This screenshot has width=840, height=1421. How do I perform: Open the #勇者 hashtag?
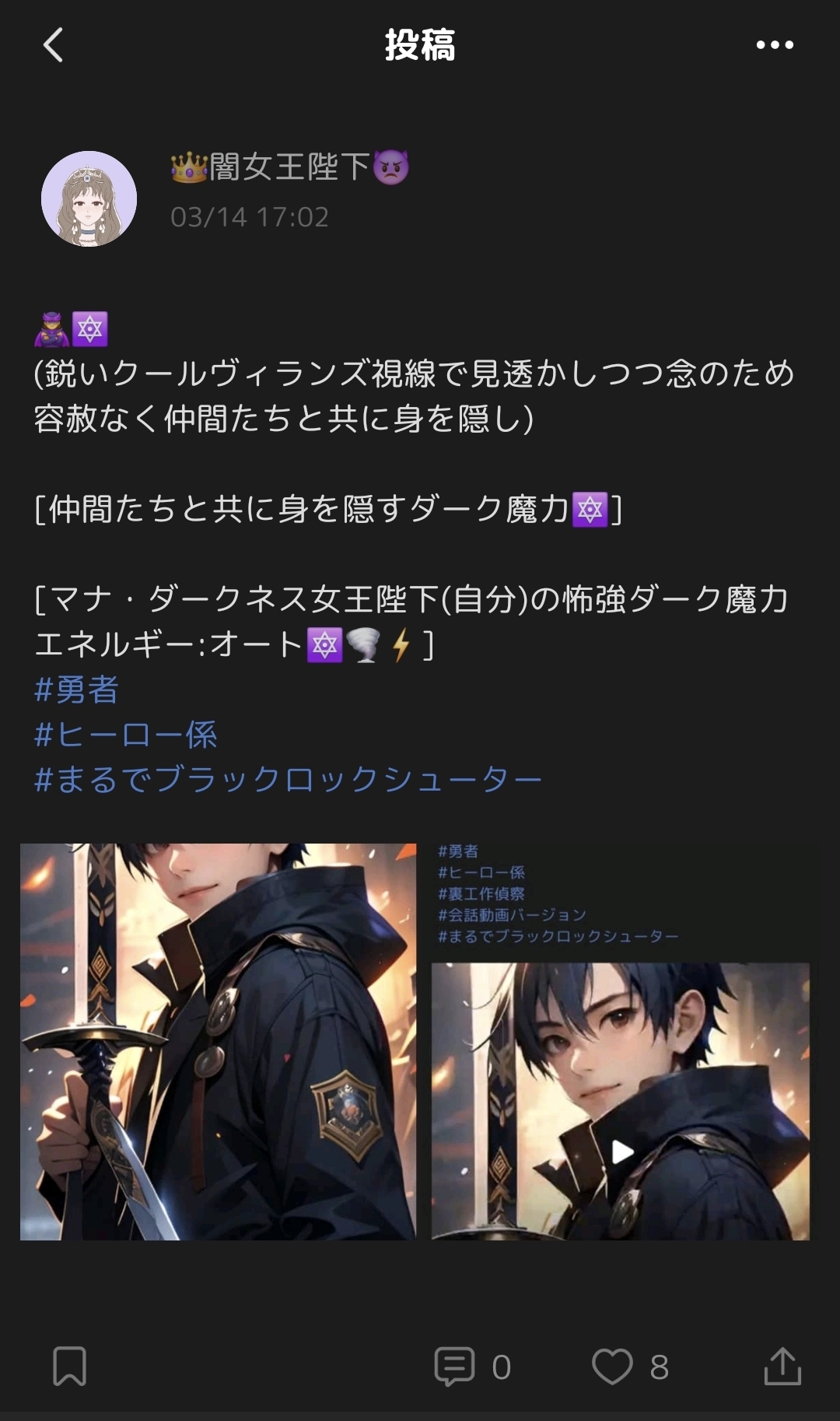pyautogui.click(x=76, y=690)
